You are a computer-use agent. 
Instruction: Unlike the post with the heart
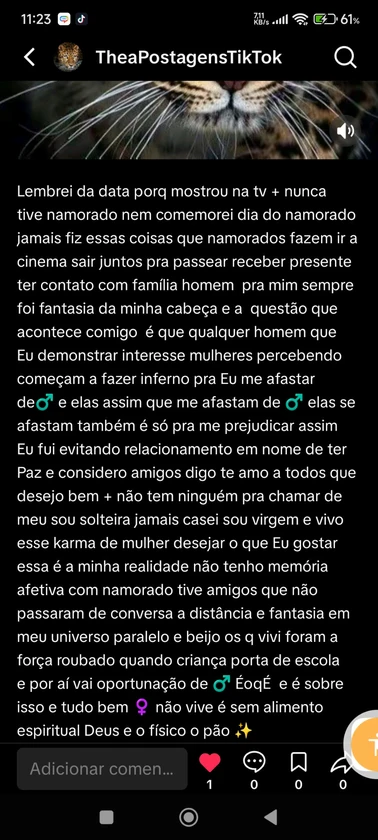[209, 762]
